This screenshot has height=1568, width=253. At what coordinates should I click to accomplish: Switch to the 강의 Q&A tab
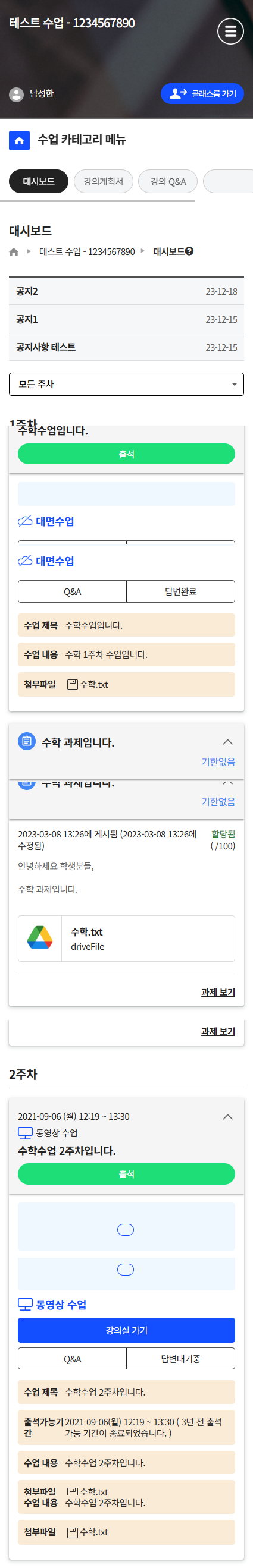(168, 181)
